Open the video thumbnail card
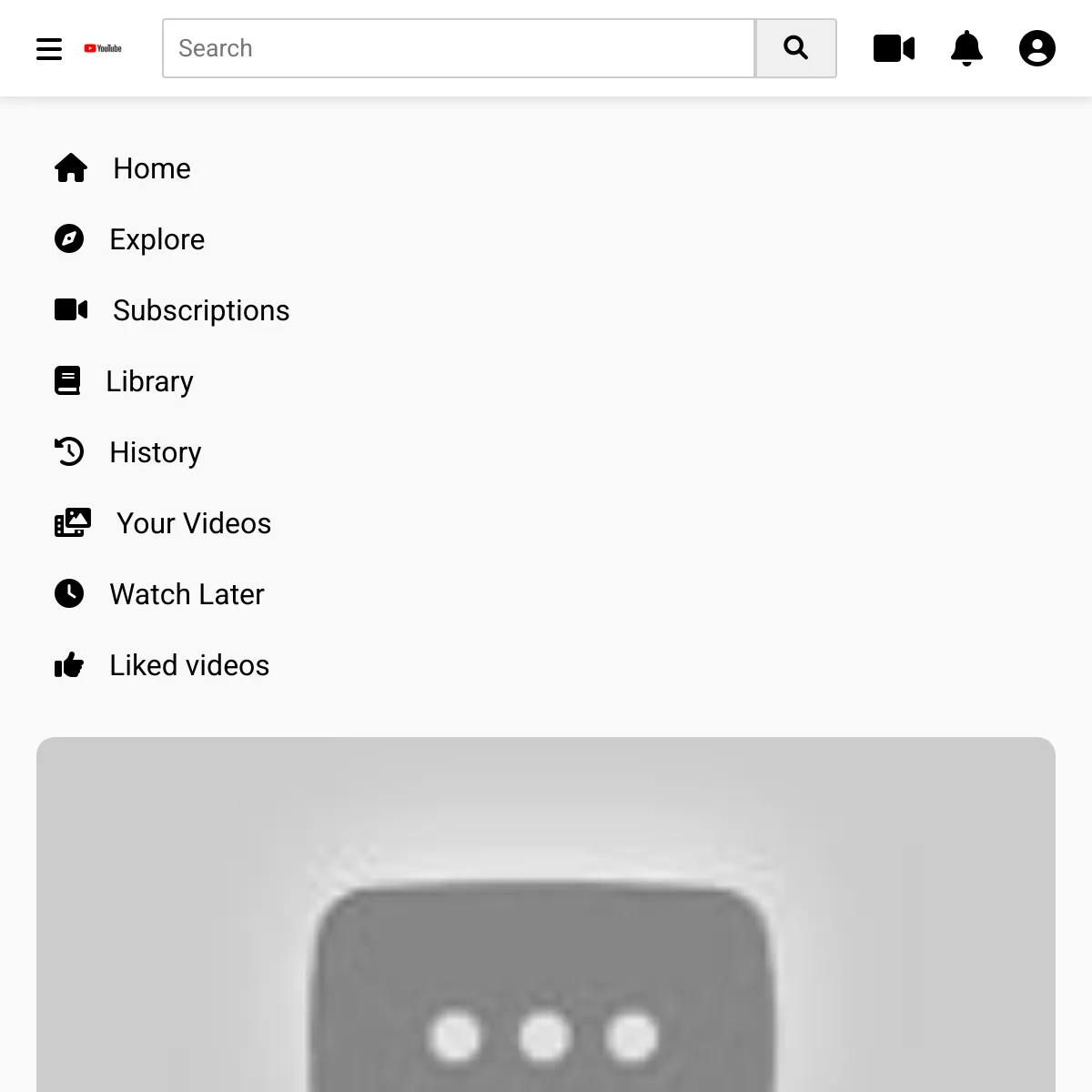 (x=546, y=915)
